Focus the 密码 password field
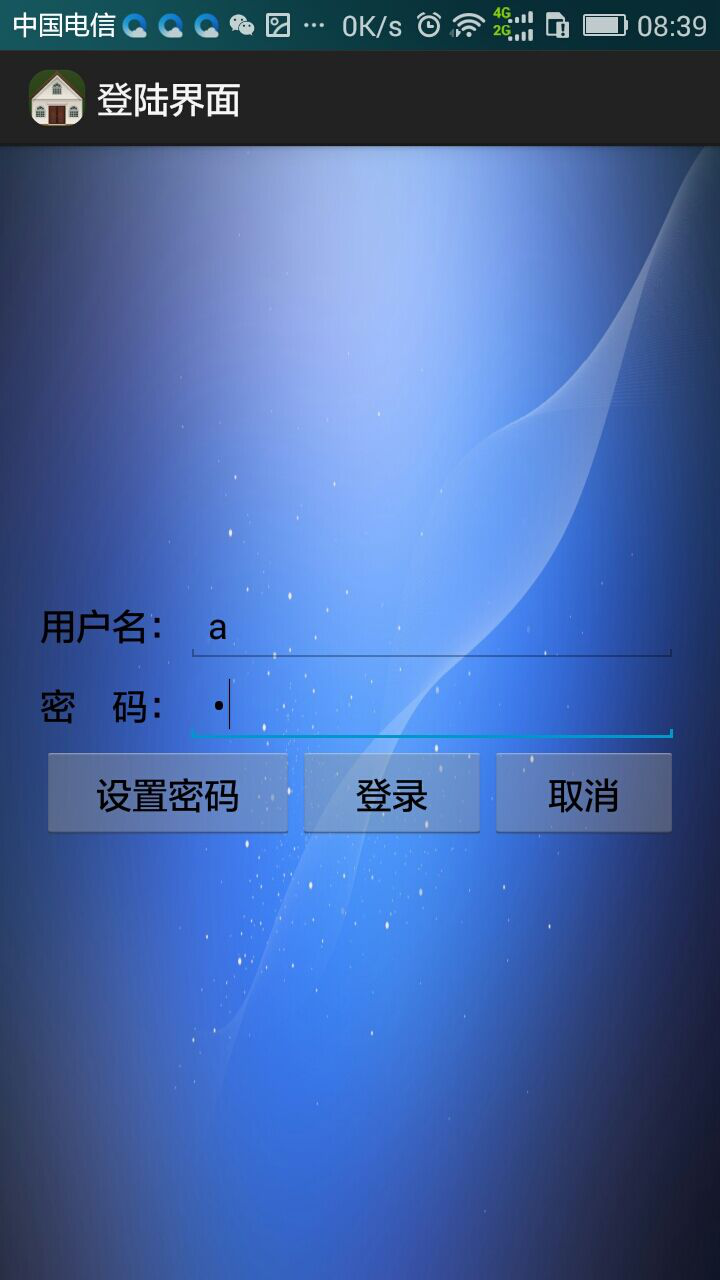720x1280 pixels. point(430,708)
